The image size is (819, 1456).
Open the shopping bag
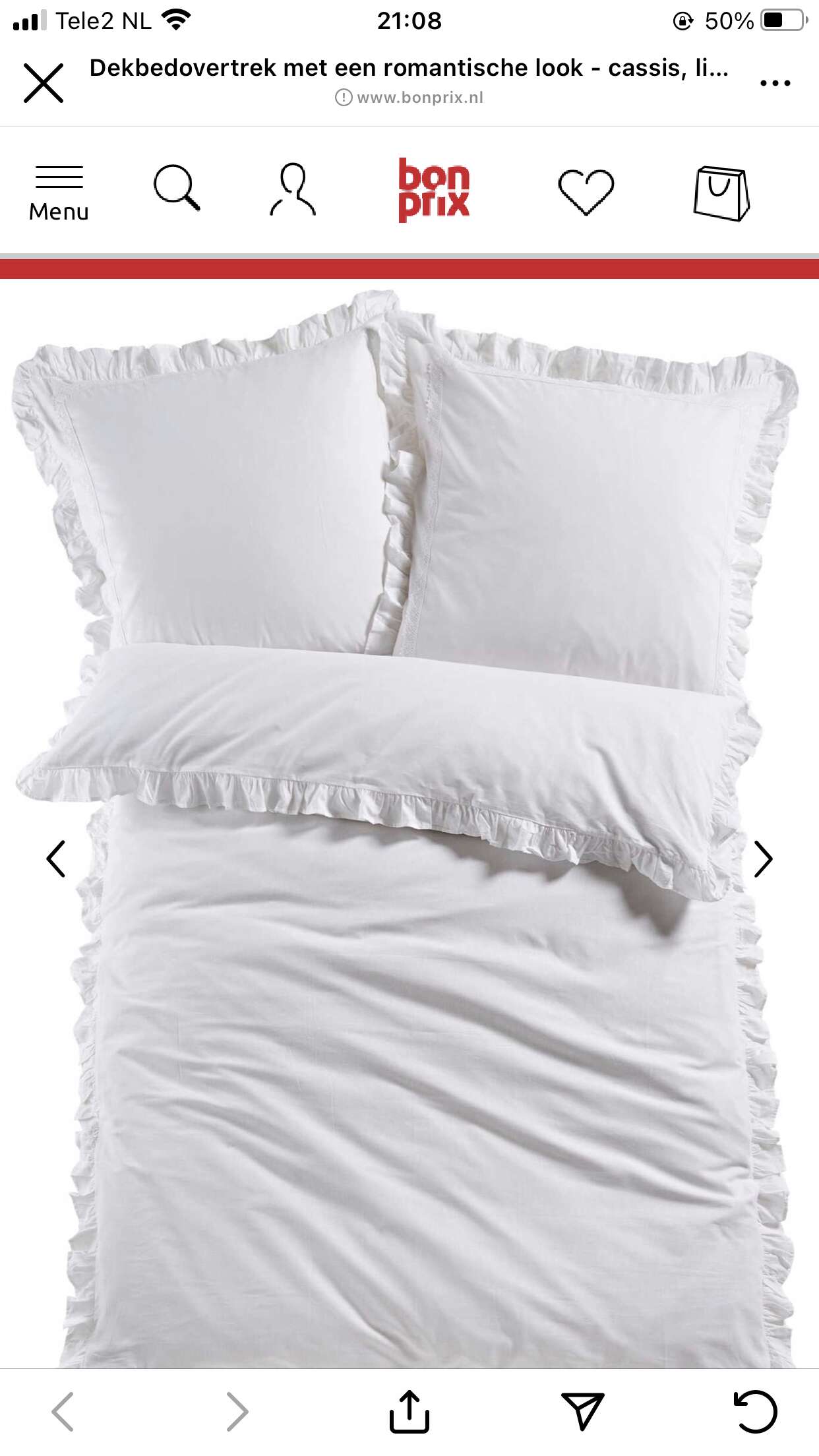click(721, 193)
